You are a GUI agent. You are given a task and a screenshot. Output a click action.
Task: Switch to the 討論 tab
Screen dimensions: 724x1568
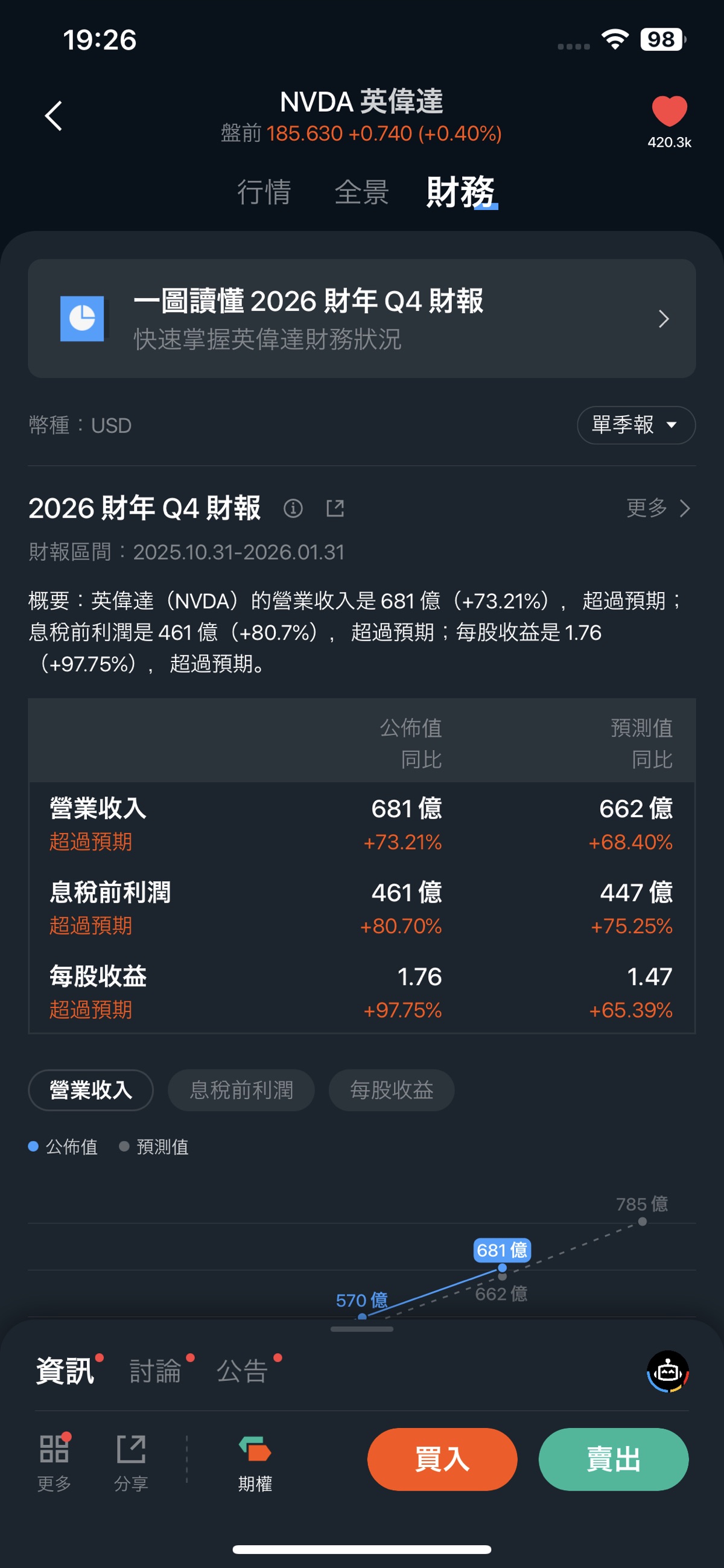[156, 1371]
